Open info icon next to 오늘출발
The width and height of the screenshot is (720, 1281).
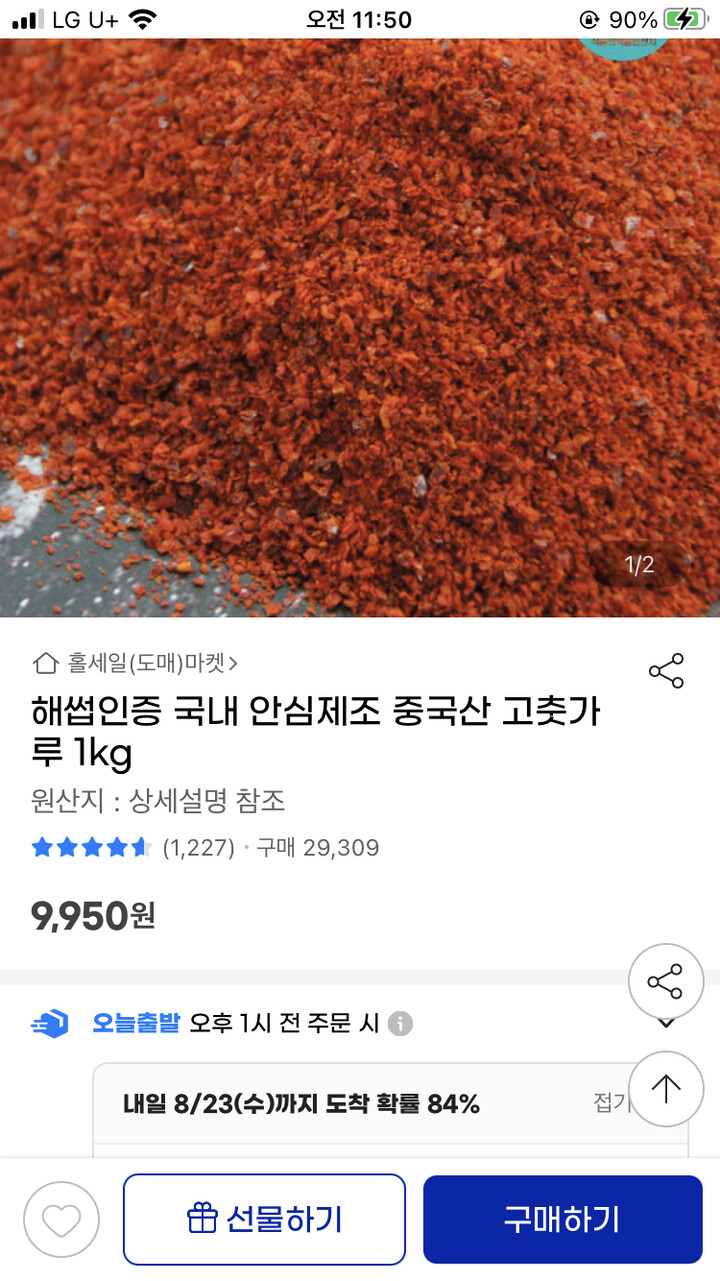tap(400, 1024)
